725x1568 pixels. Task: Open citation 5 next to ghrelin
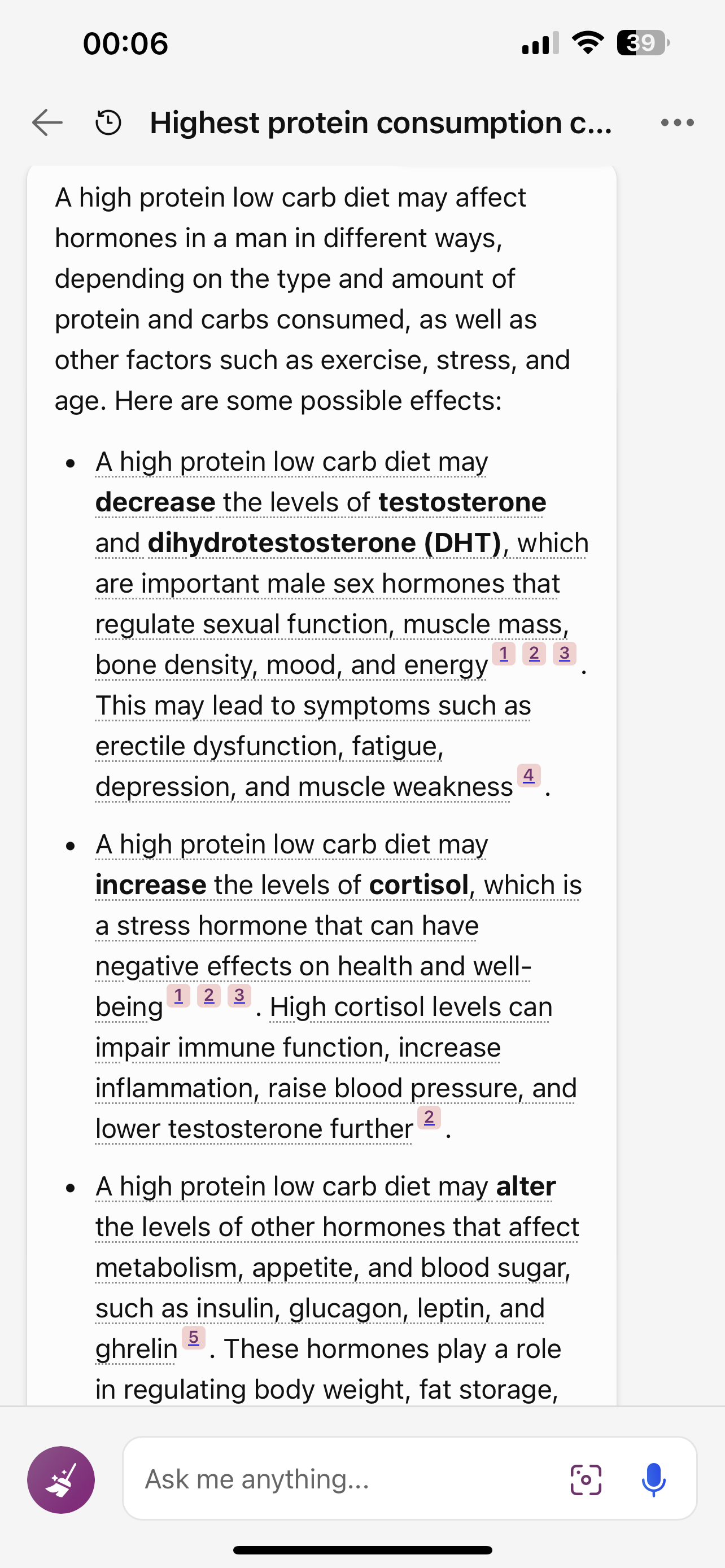[194, 1337]
